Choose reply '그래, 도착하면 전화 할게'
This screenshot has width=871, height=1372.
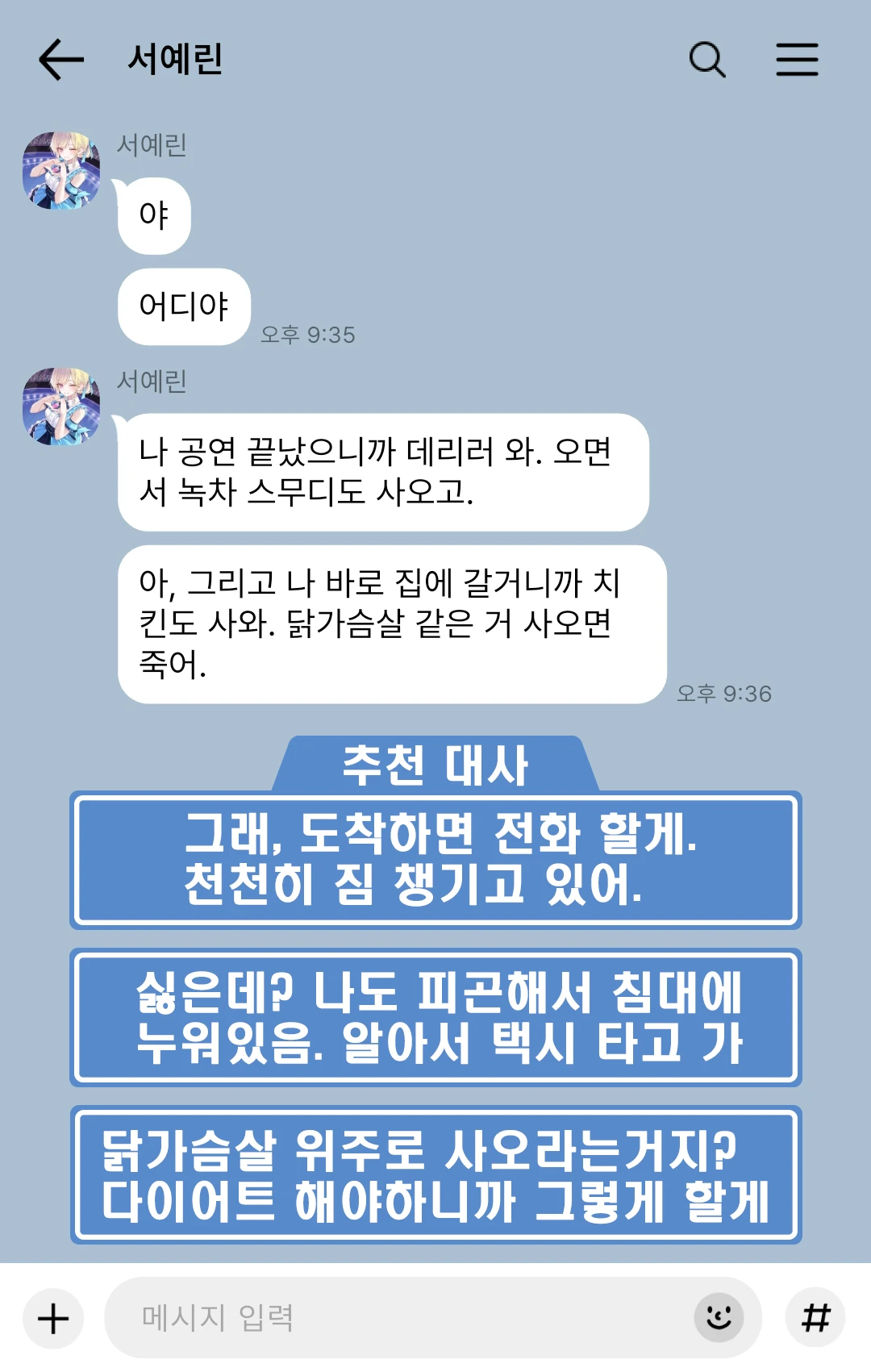pos(435,860)
